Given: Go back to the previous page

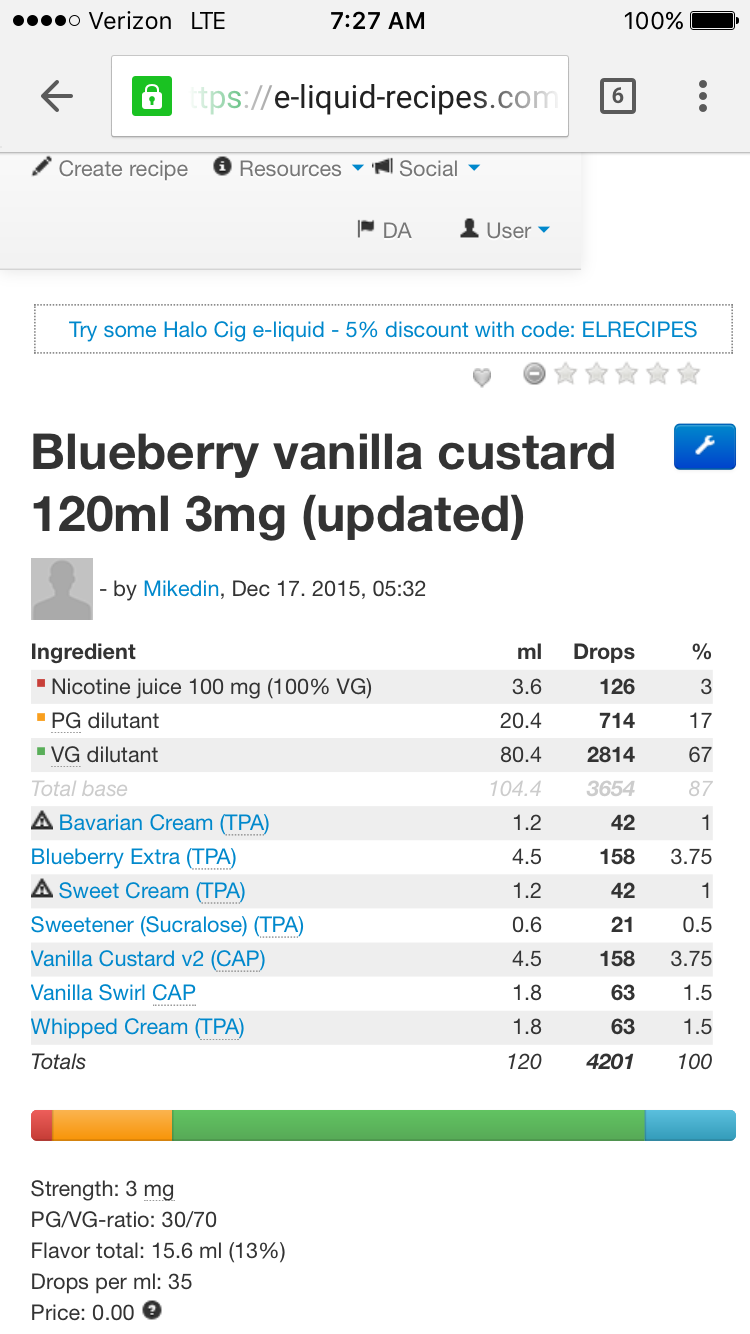Looking at the screenshot, I should 57,96.
